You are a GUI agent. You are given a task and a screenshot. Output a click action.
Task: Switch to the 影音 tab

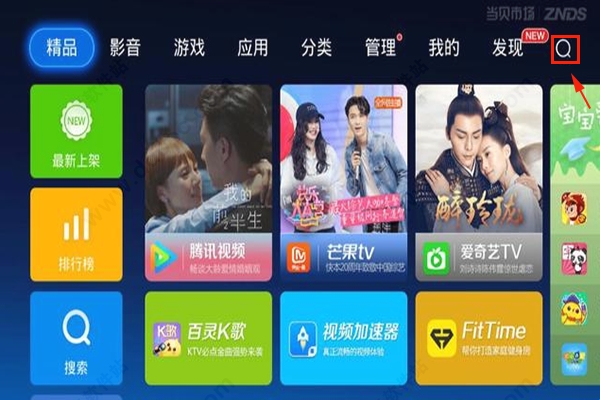(125, 47)
